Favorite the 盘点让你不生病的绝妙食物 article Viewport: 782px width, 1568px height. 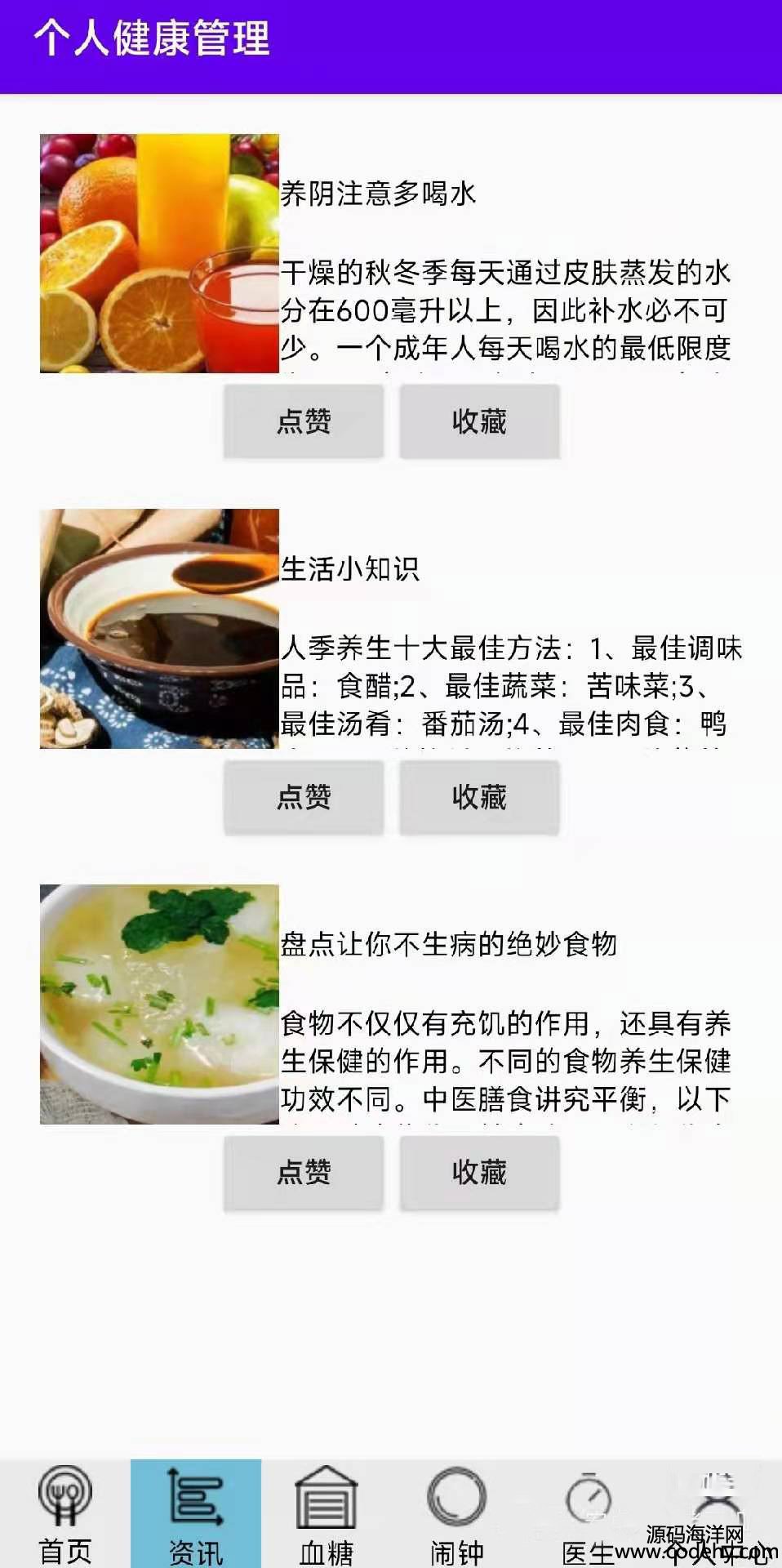tap(479, 1173)
